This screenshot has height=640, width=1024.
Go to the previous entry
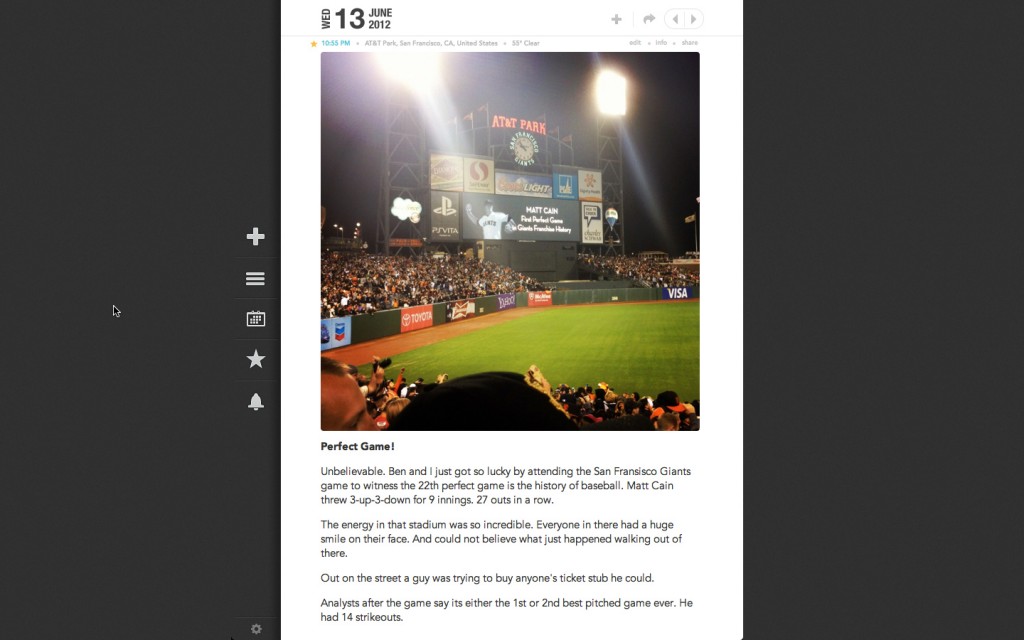pyautogui.click(x=675, y=19)
